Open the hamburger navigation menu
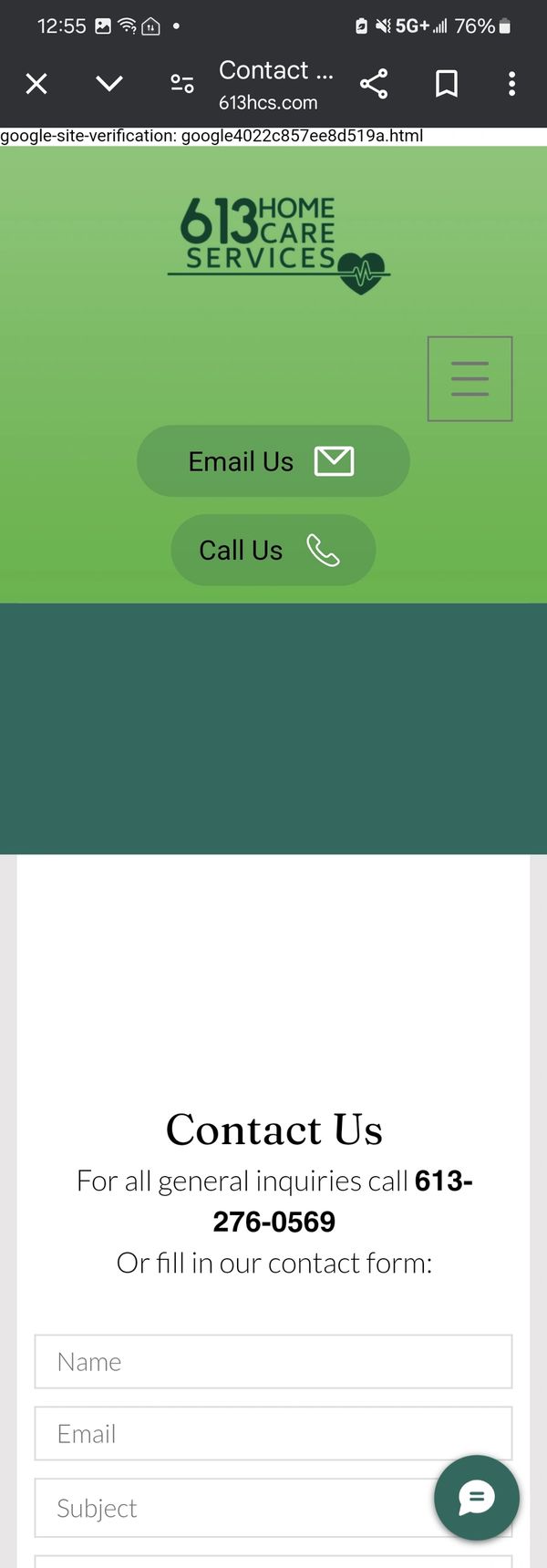Viewport: 547px width, 1568px height. [470, 378]
